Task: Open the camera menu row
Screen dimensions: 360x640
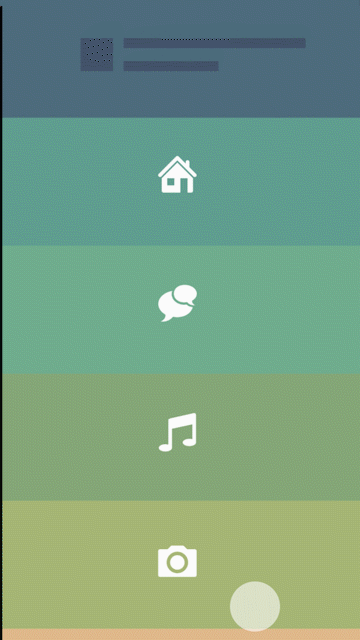Action: click(x=181, y=564)
